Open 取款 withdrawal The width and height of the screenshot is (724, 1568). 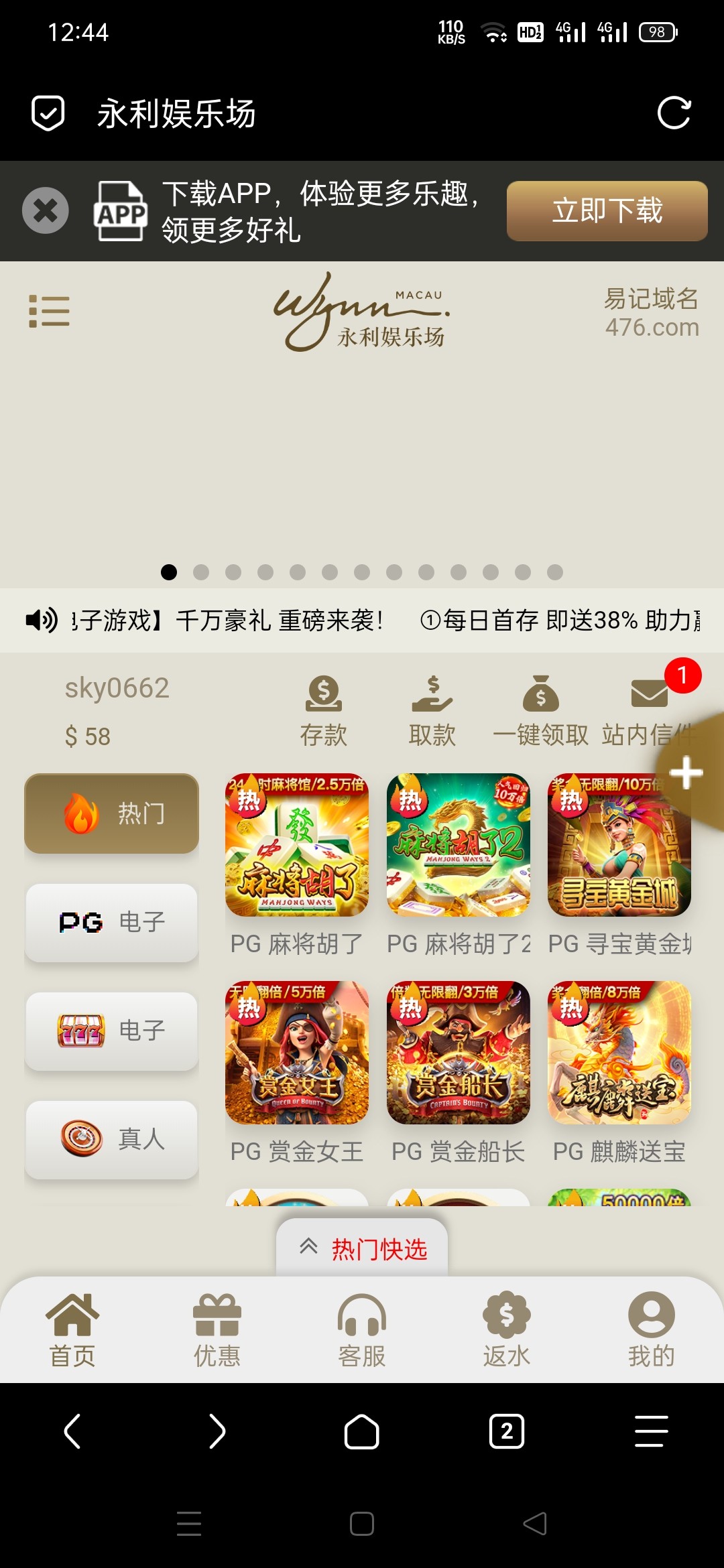[432, 710]
